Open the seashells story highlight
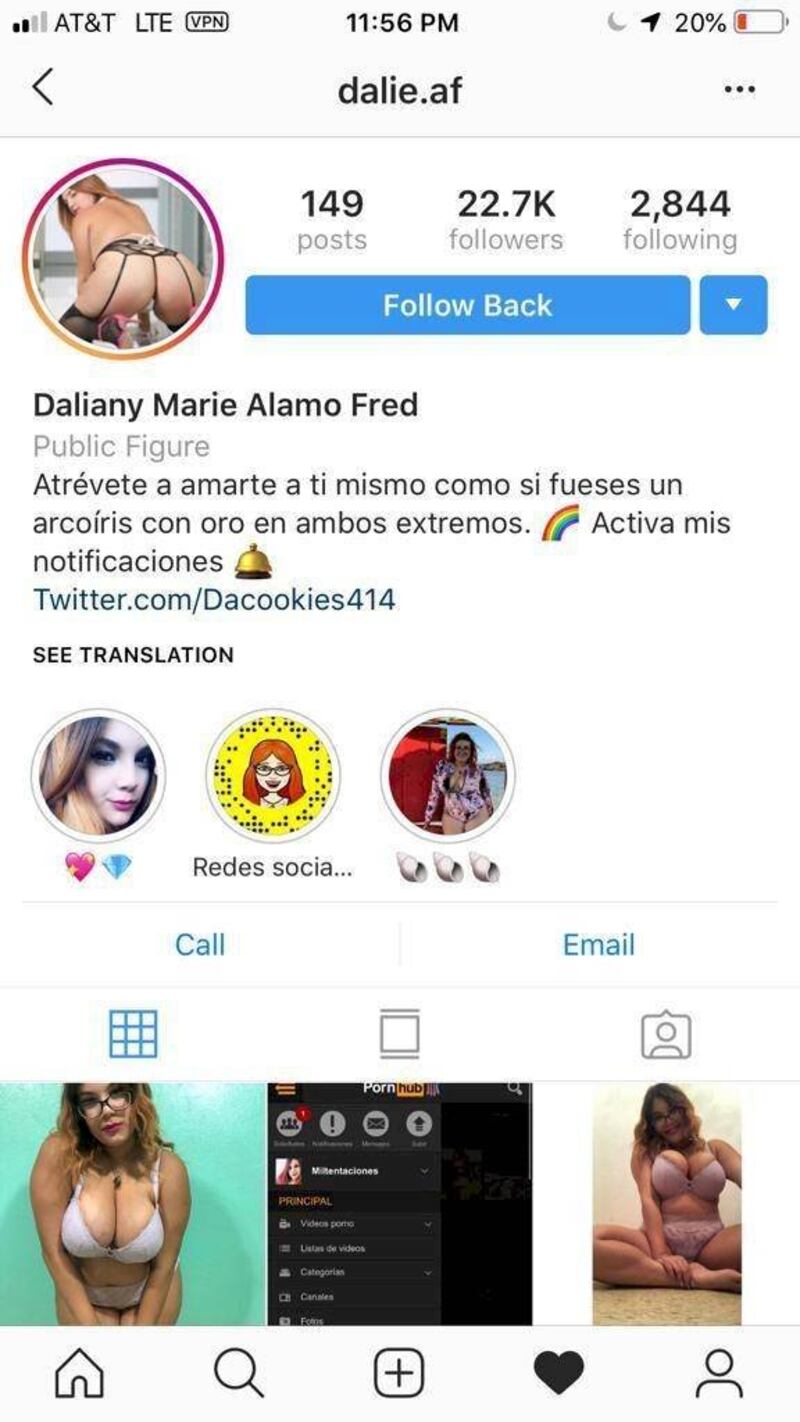The height and width of the screenshot is (1422, 800). pyautogui.click(x=448, y=777)
